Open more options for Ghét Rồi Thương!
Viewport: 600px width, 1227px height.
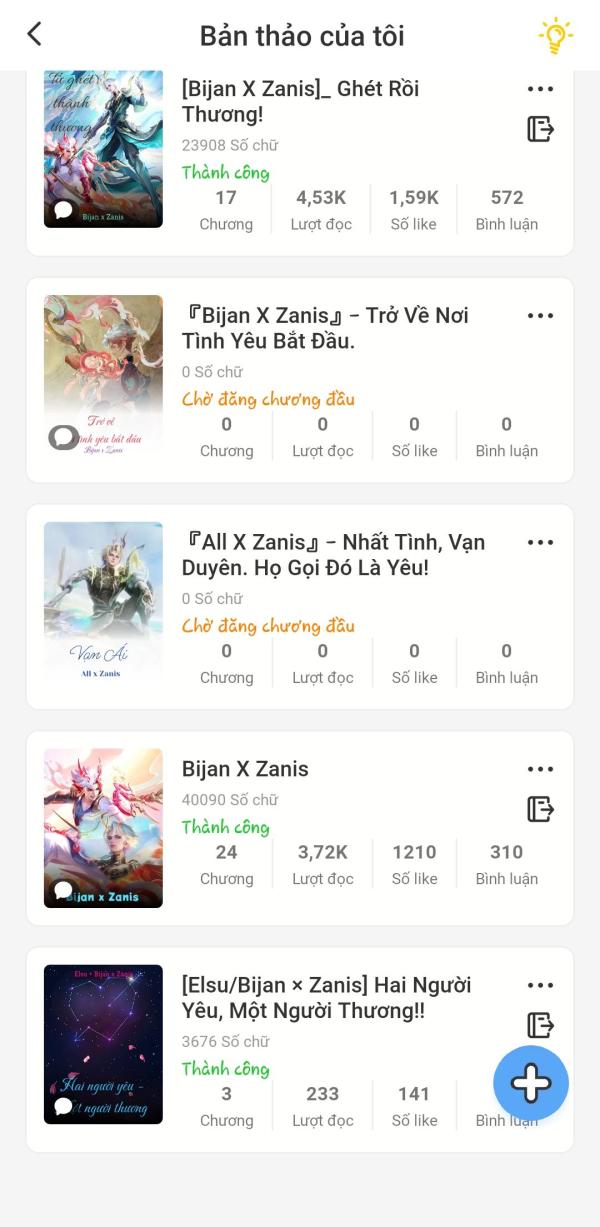540,89
